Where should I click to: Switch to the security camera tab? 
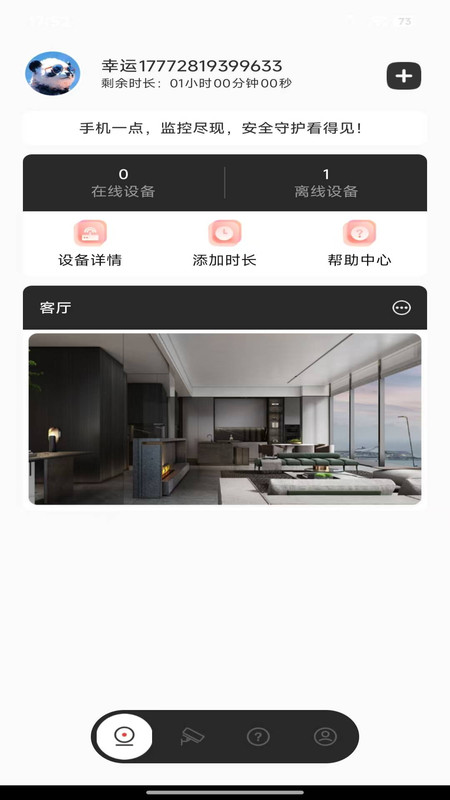tap(192, 737)
